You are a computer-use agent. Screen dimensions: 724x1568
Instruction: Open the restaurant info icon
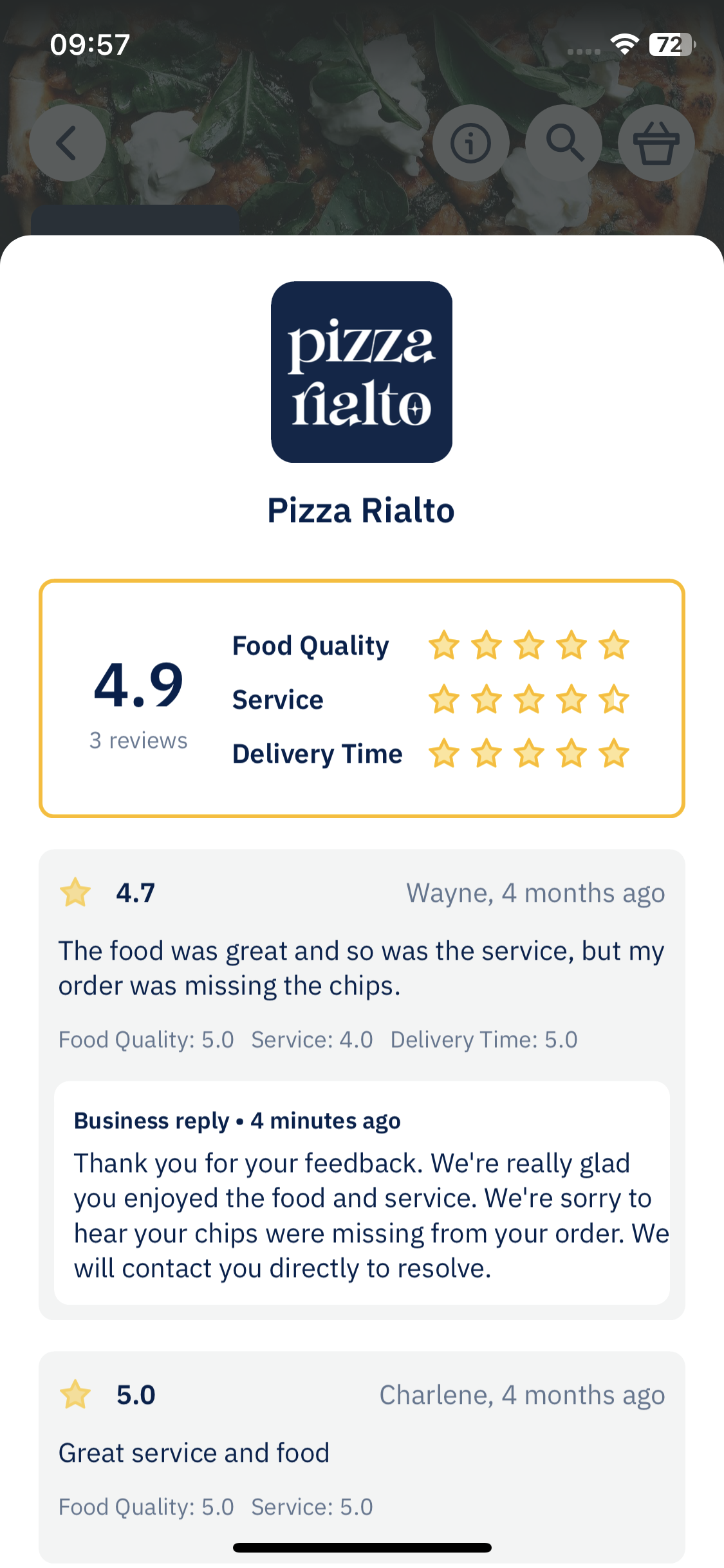470,143
